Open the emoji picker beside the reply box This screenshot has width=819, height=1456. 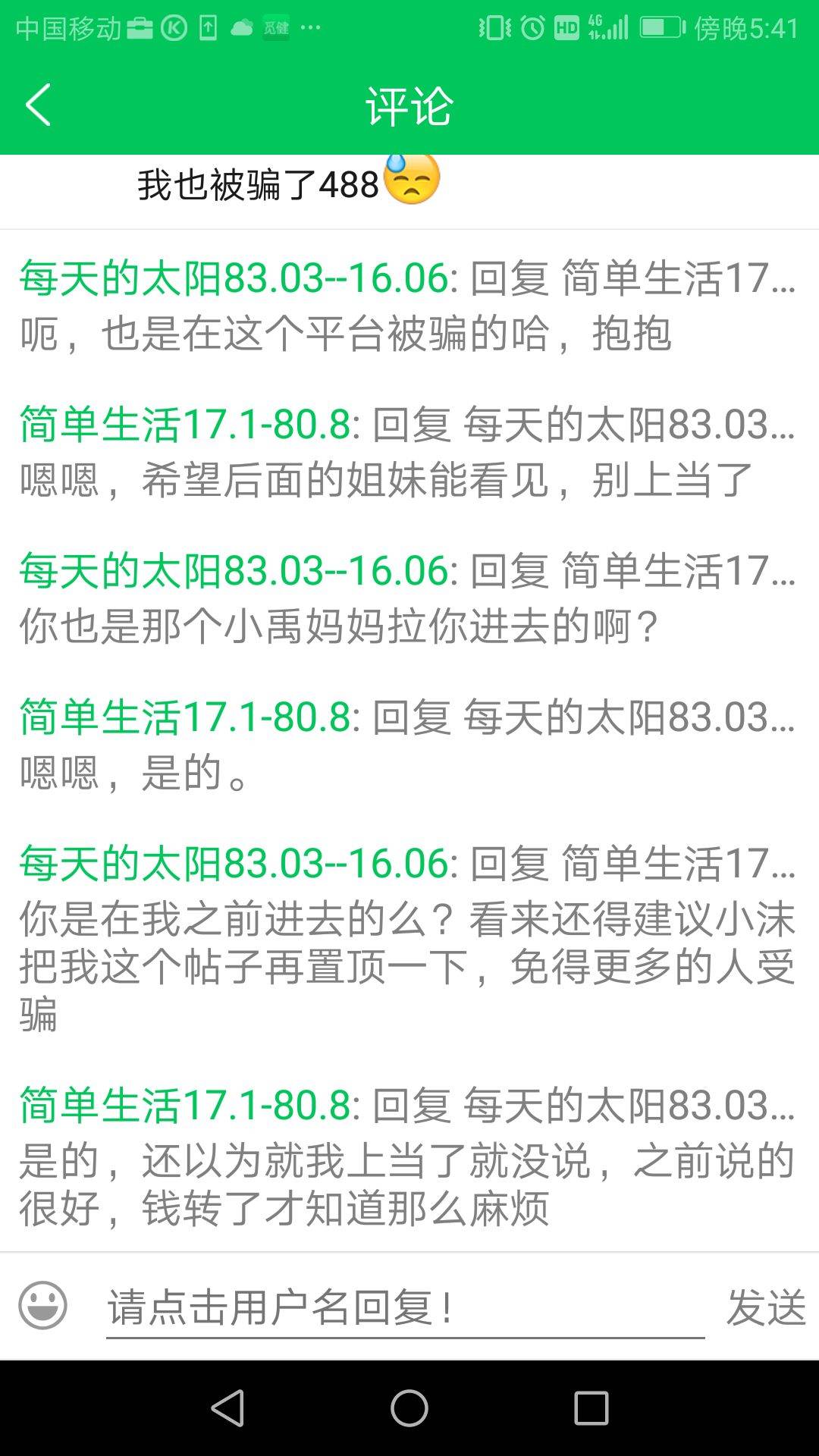point(43,1305)
